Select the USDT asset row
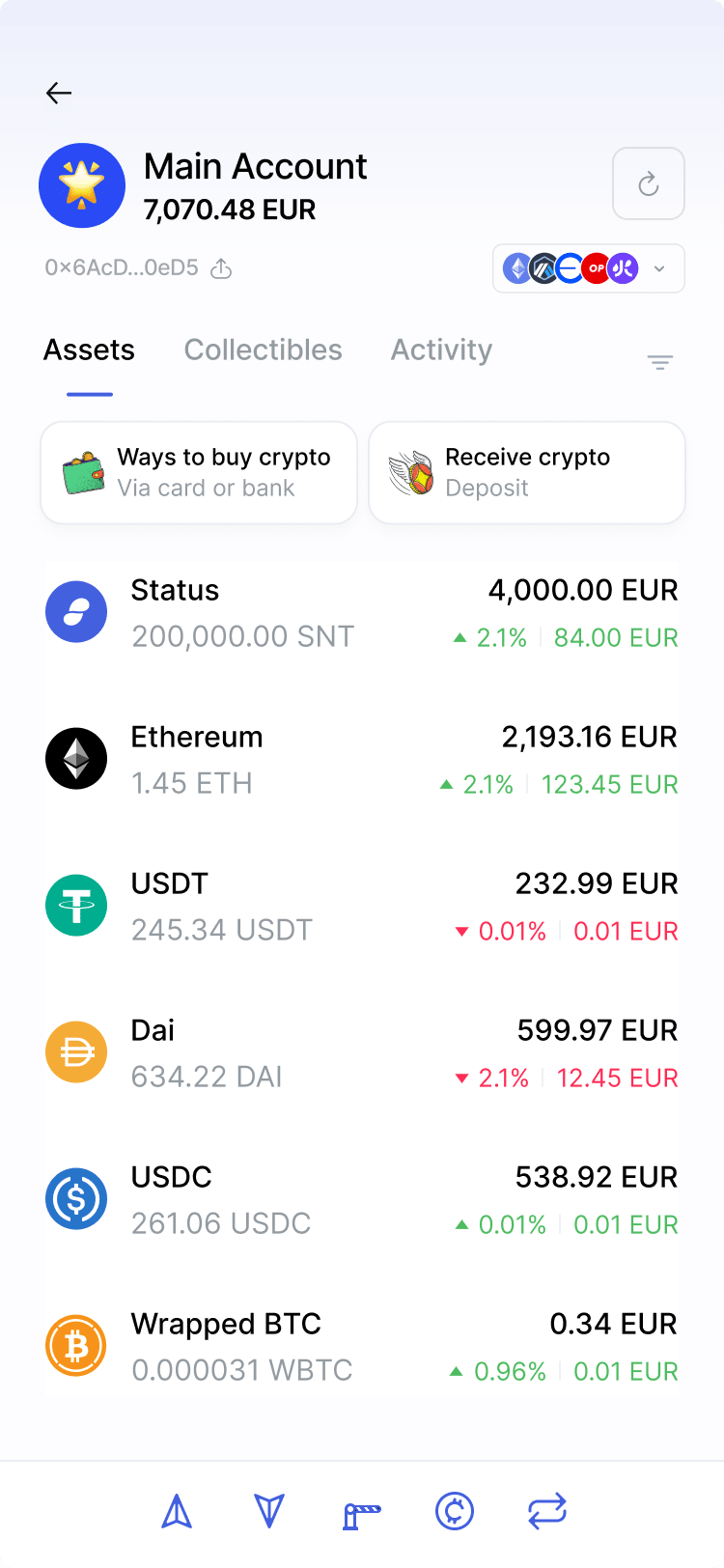The width and height of the screenshot is (724, 1568). tap(362, 905)
